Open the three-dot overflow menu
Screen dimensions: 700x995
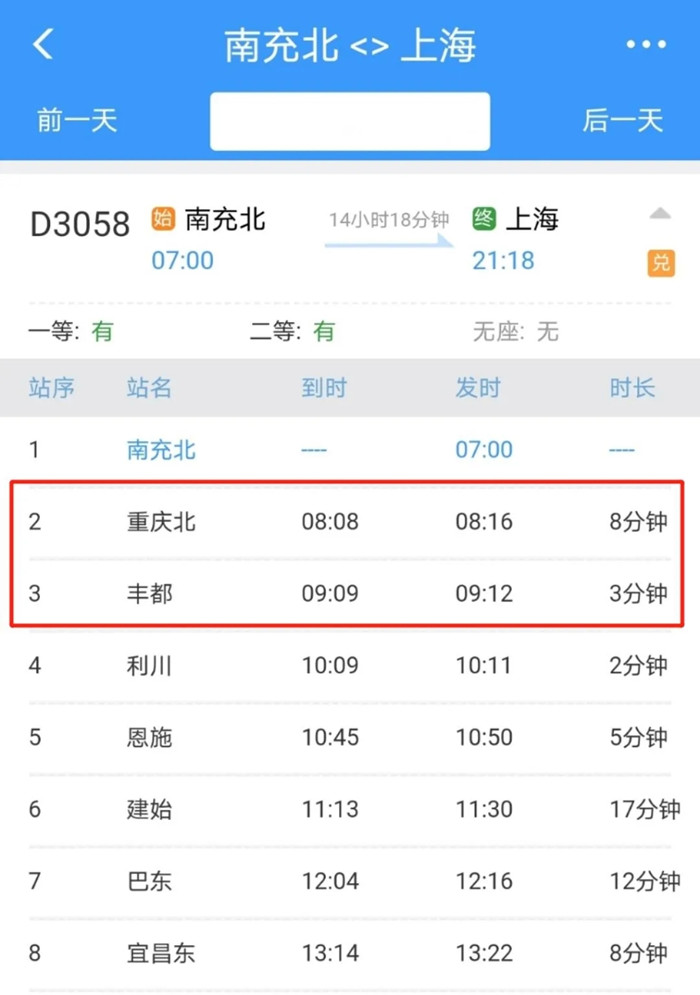646,45
